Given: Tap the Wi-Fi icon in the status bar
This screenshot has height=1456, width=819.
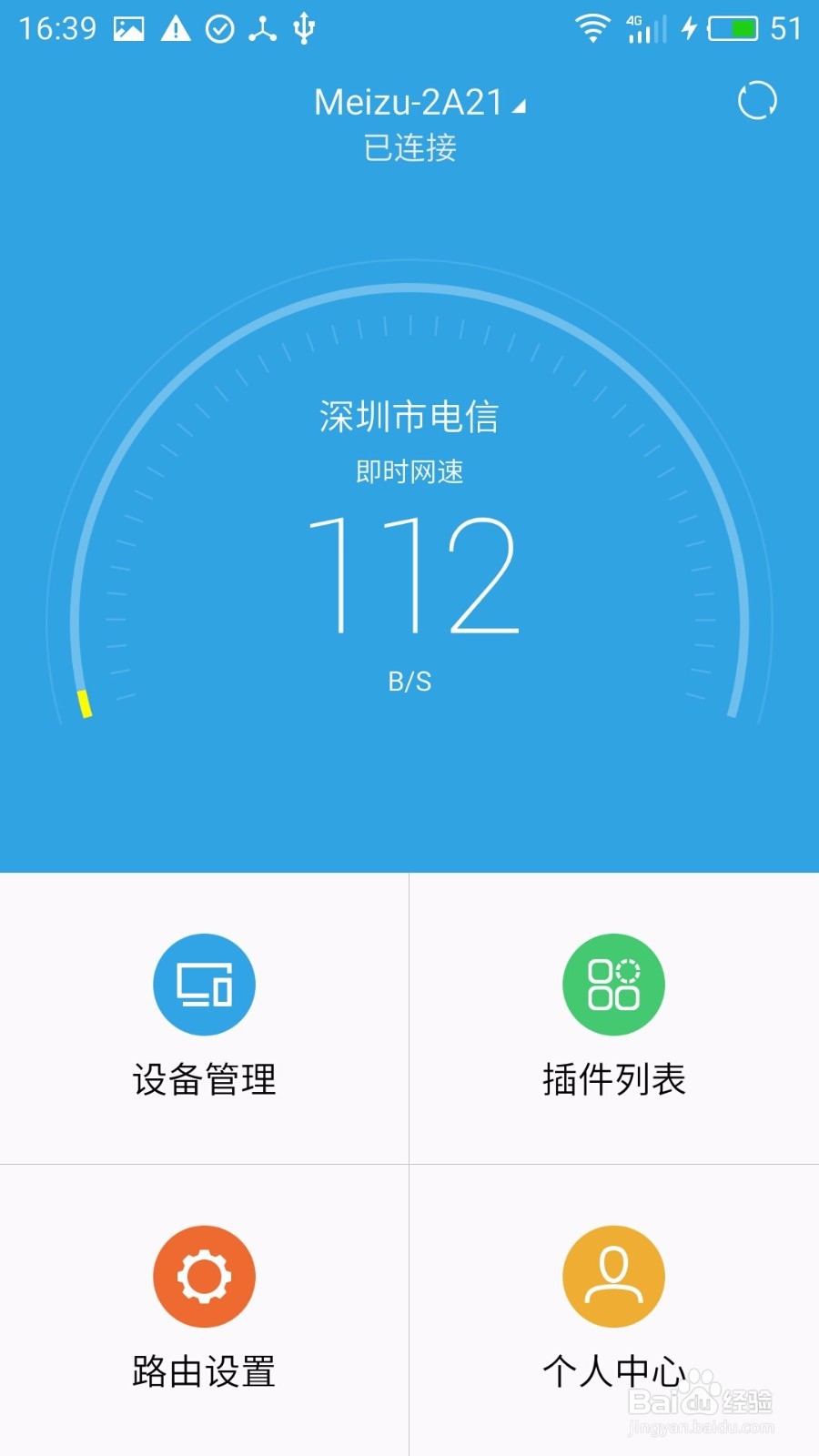Looking at the screenshot, I should click(x=592, y=29).
